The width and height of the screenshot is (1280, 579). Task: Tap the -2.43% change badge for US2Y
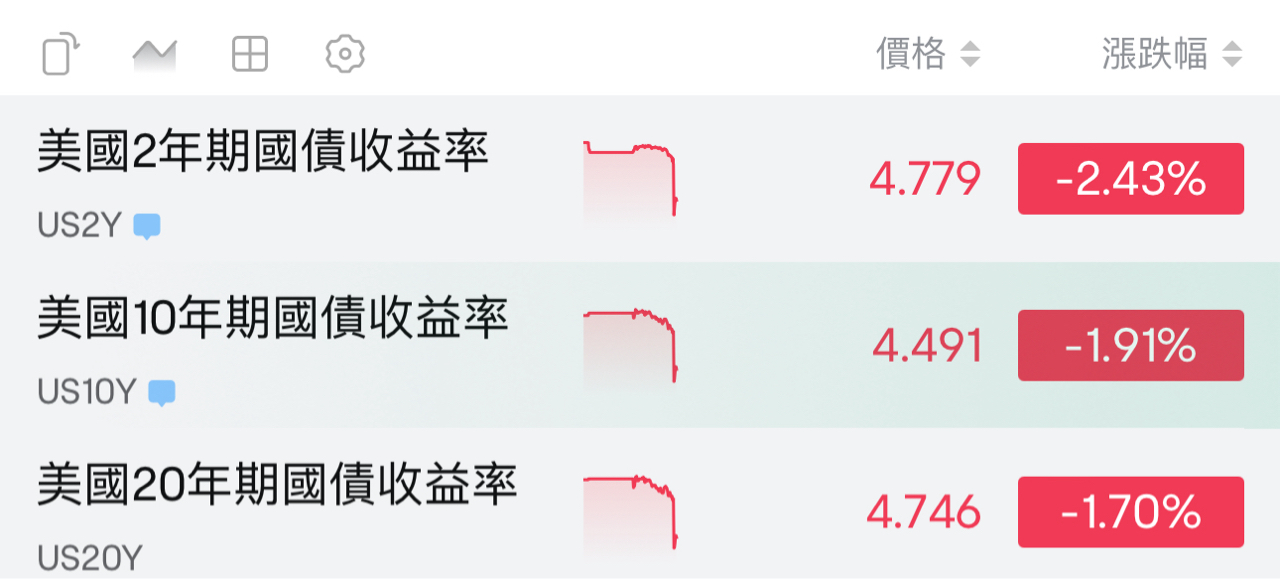pos(1130,179)
